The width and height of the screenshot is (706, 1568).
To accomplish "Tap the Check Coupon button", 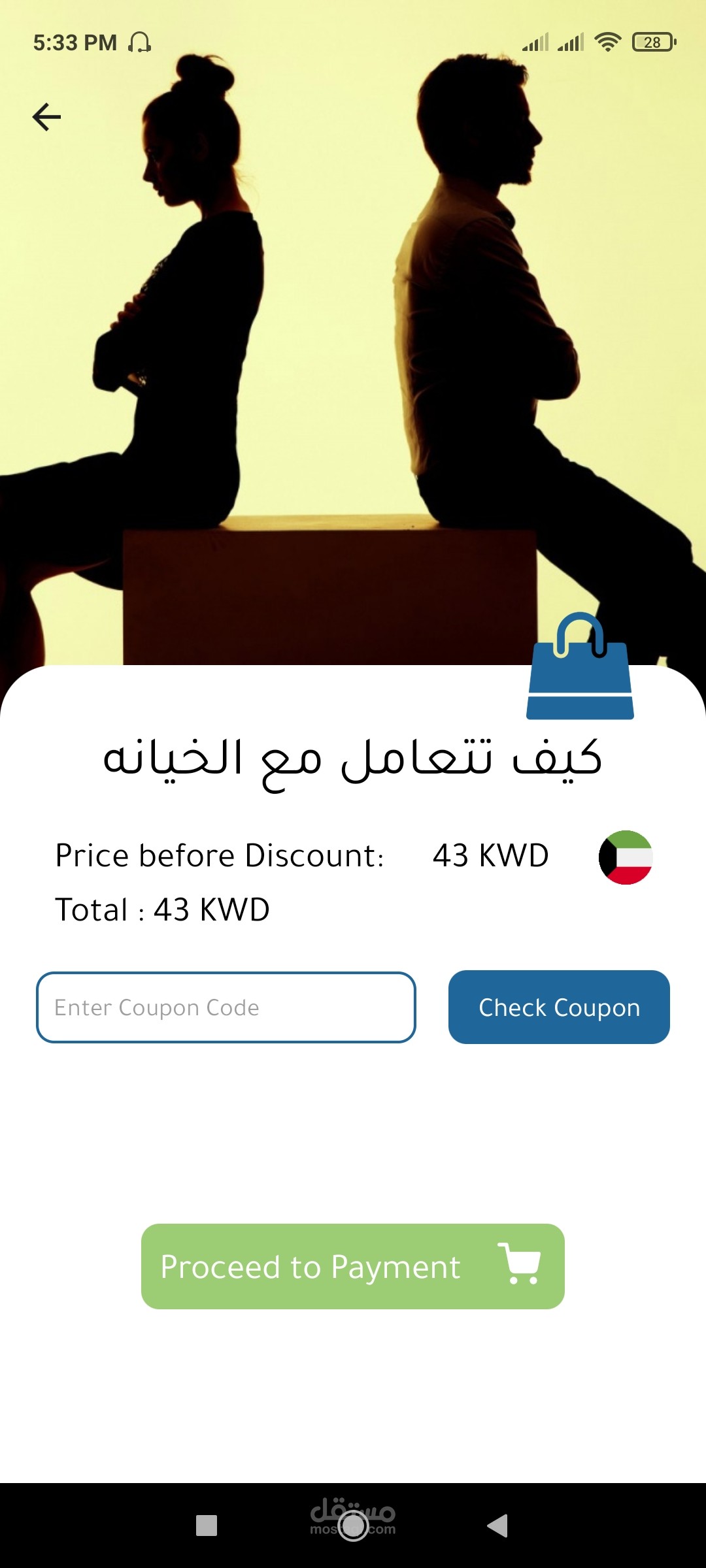I will (559, 1007).
